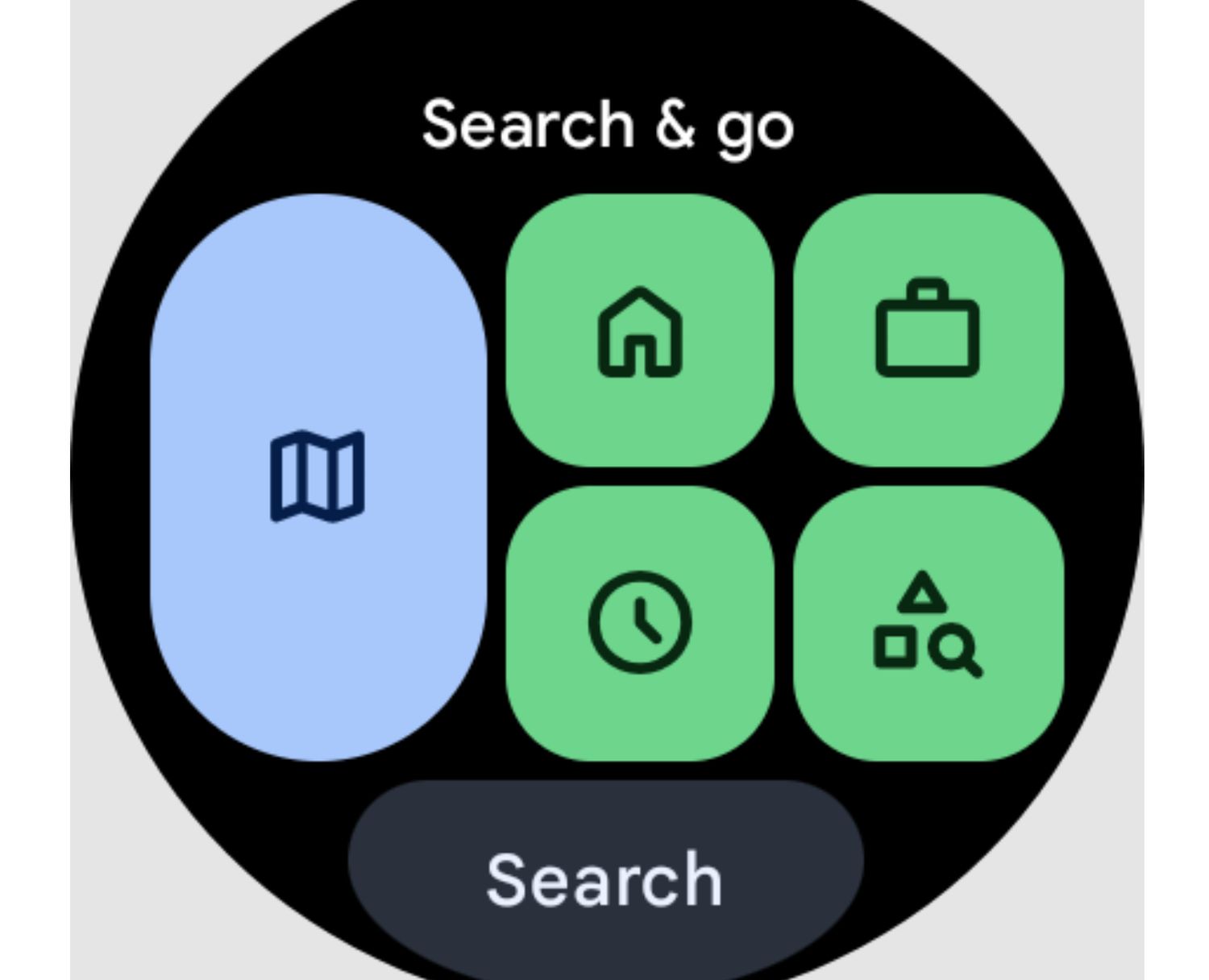Open the map view button
Viewport: 1209px width, 980px height.
[318, 477]
